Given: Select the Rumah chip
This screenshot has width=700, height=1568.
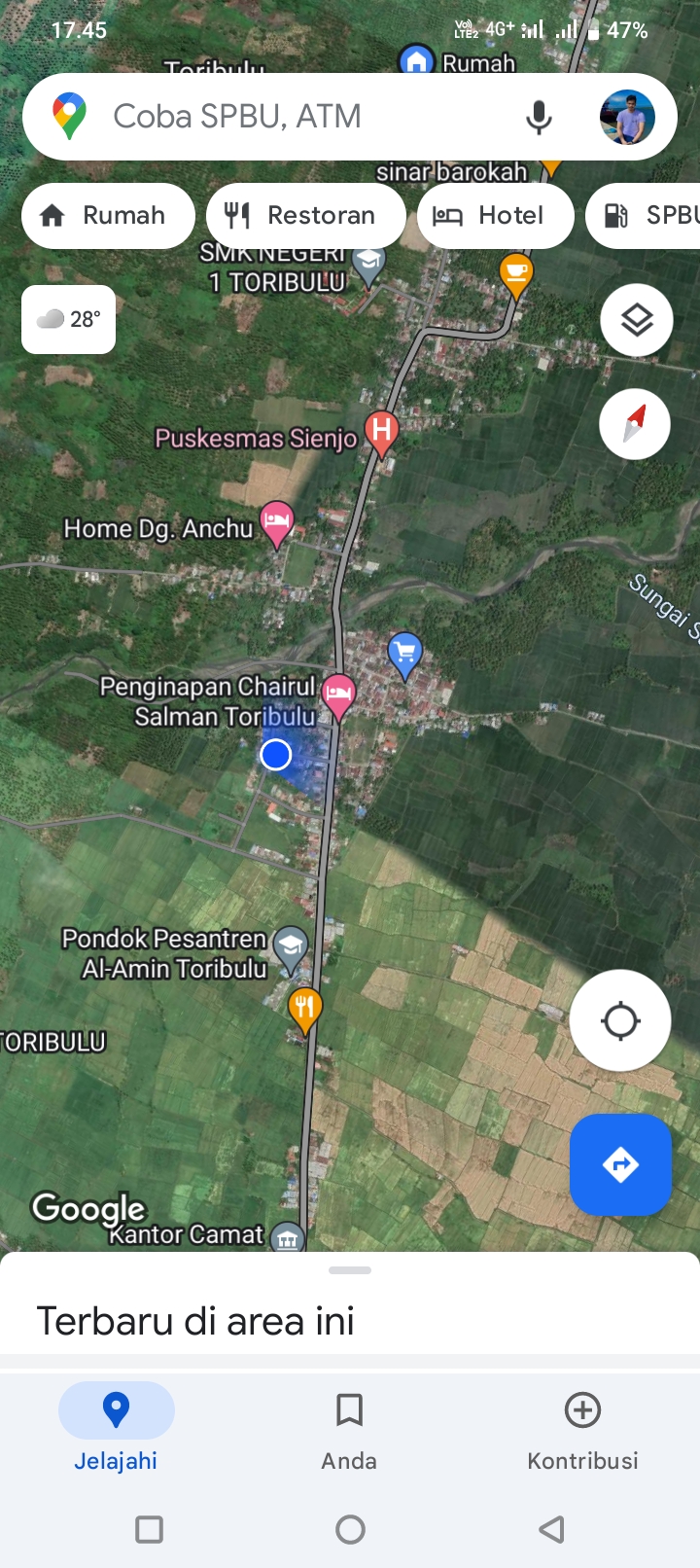Looking at the screenshot, I should point(108,215).
